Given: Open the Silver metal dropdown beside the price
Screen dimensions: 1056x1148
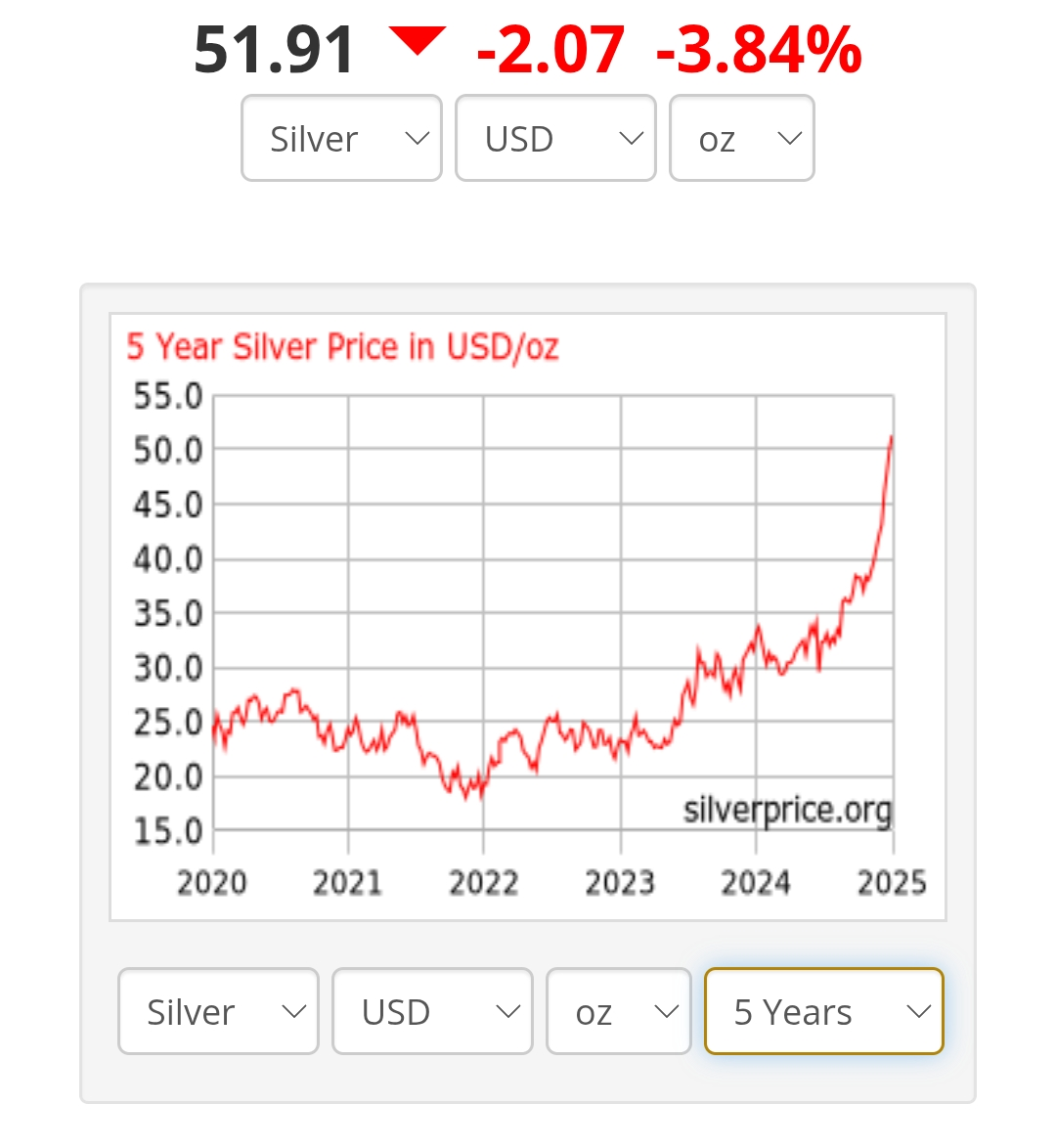Looking at the screenshot, I should [x=341, y=139].
